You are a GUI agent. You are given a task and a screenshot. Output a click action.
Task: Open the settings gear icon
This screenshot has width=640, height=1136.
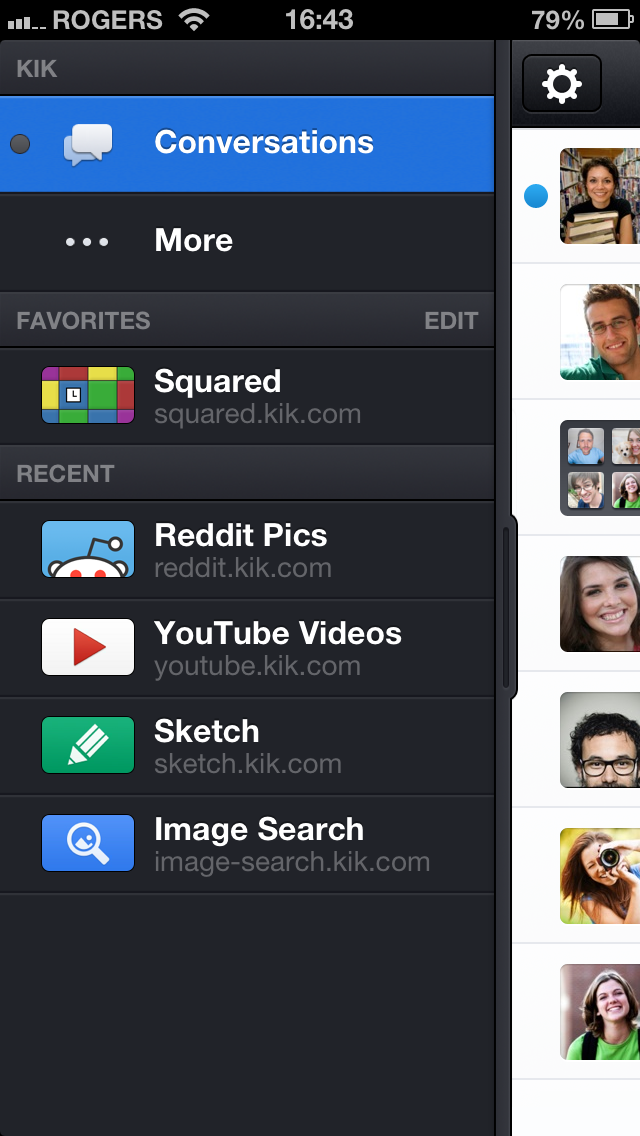pos(561,84)
